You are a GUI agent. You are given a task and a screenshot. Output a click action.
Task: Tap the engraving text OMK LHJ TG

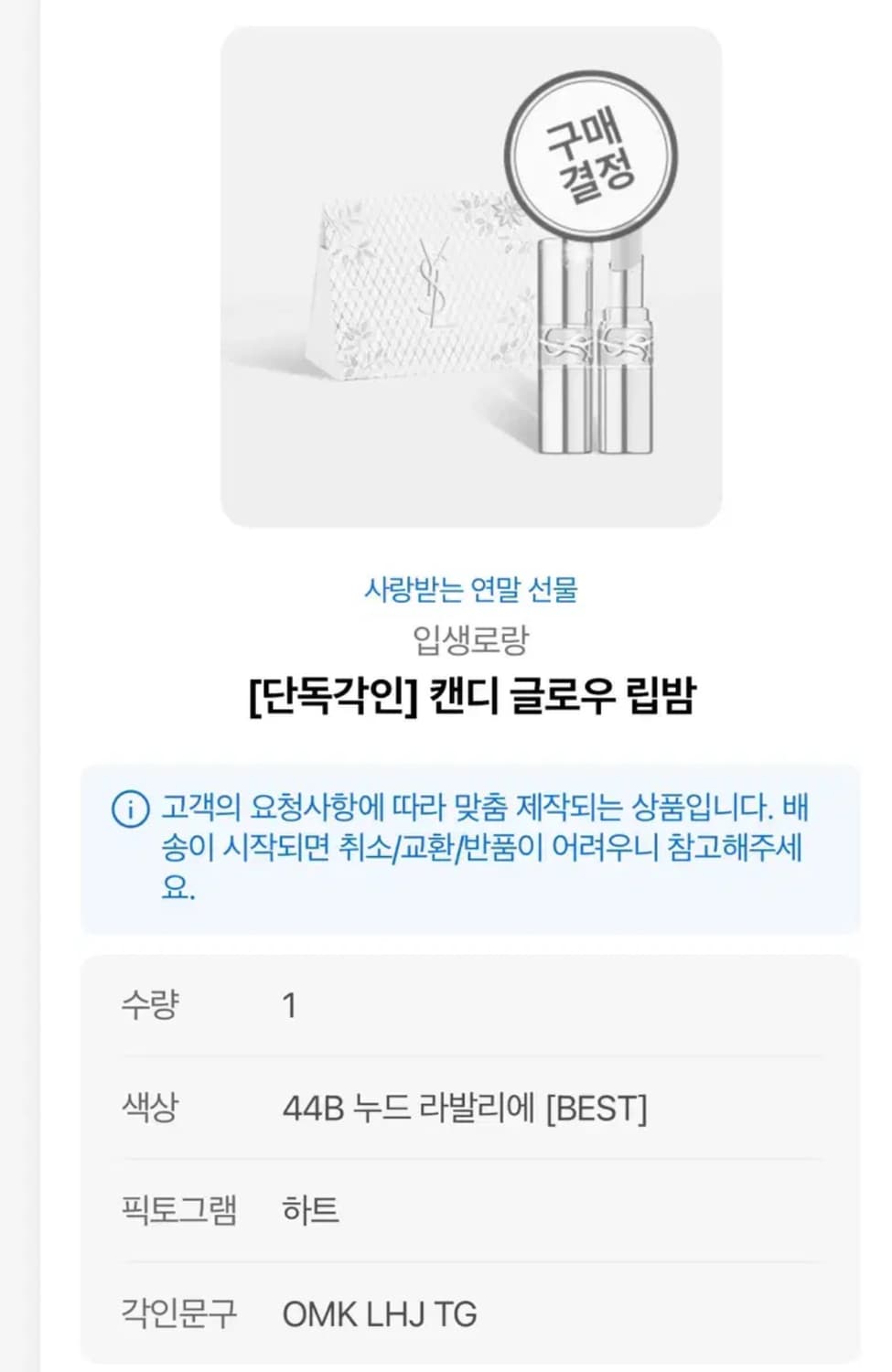pyautogui.click(x=381, y=1313)
